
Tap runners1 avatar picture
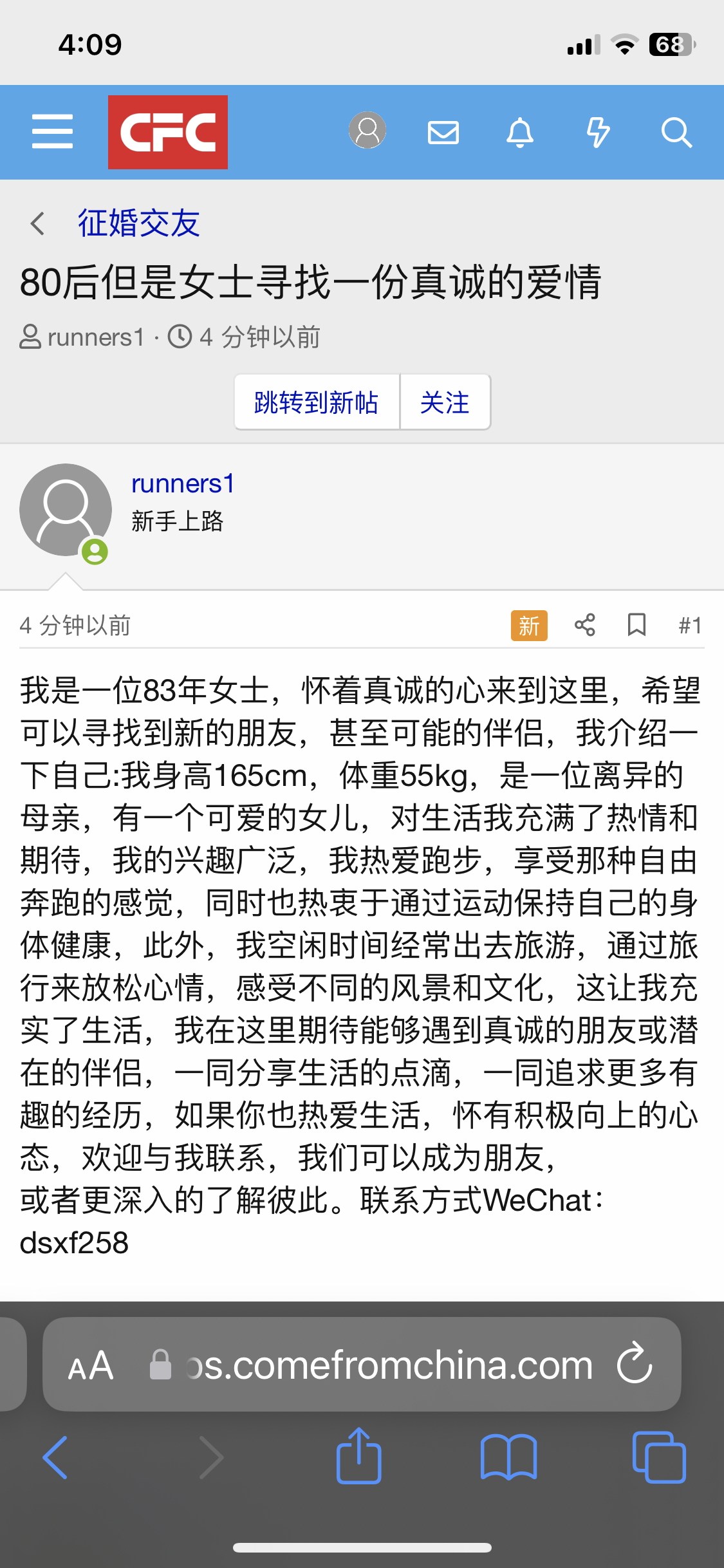point(65,510)
